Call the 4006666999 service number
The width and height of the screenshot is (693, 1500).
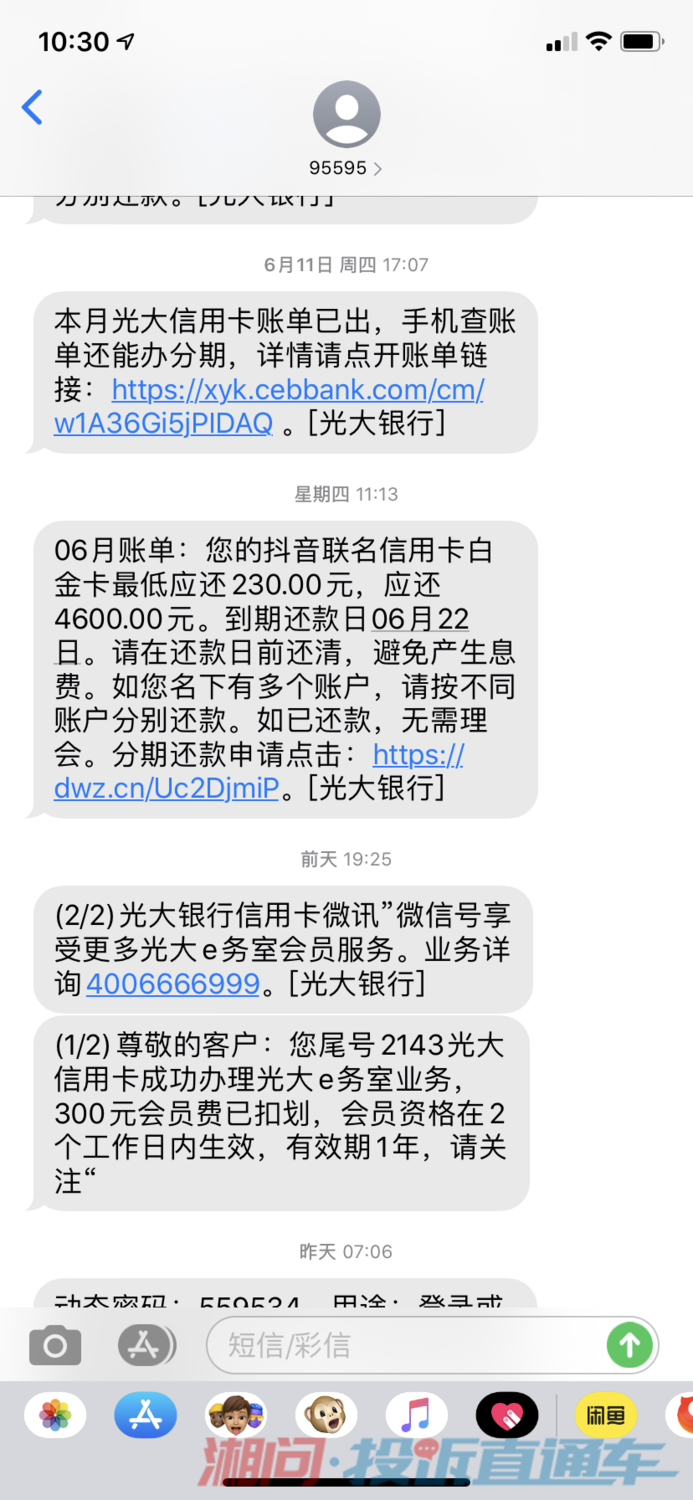[x=173, y=984]
